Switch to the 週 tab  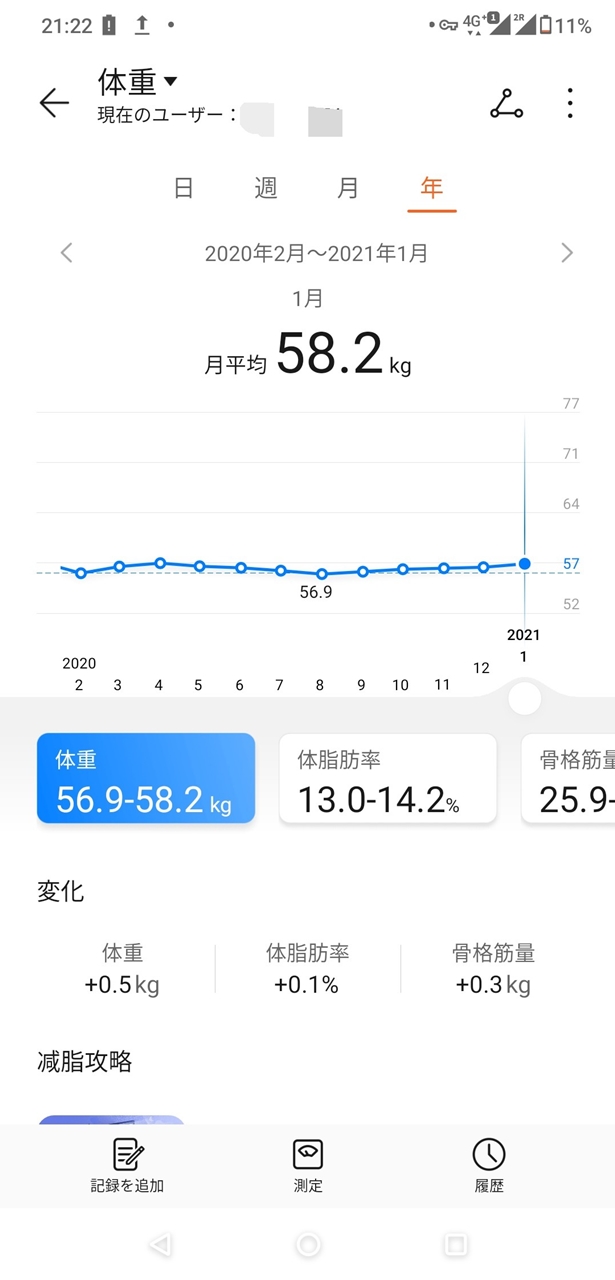click(266, 188)
